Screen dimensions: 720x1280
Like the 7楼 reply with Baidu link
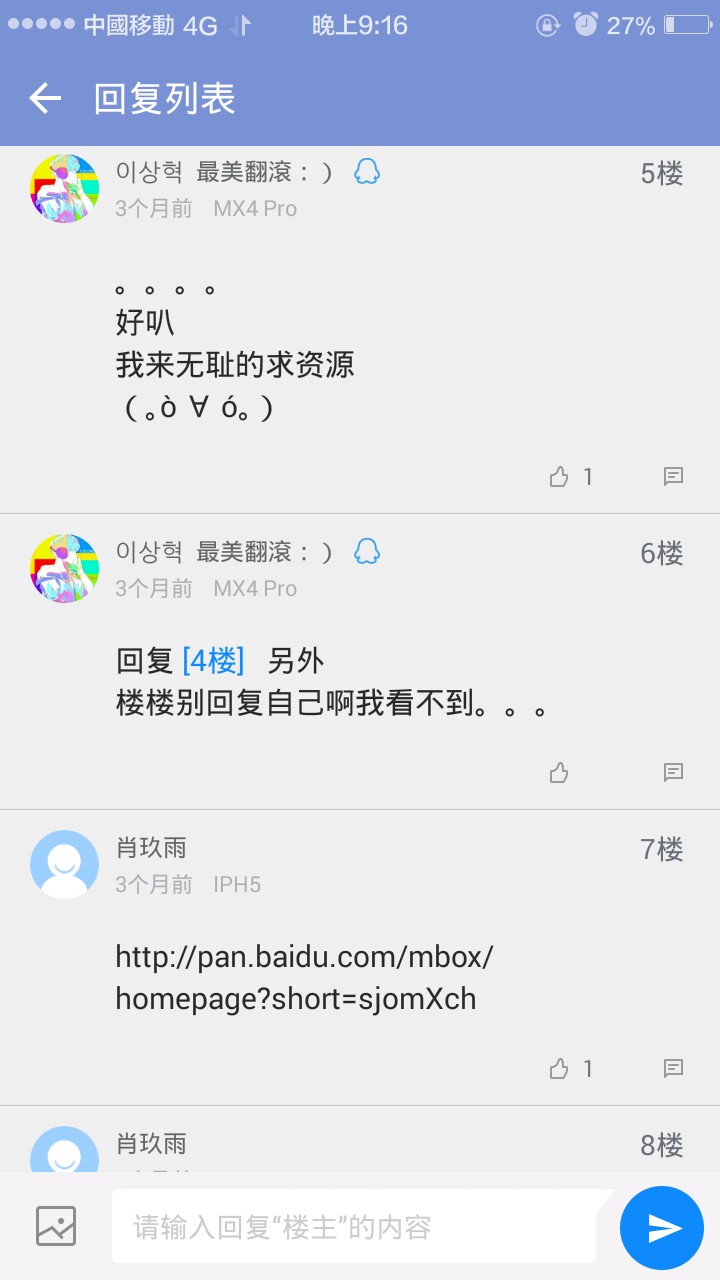[559, 1069]
